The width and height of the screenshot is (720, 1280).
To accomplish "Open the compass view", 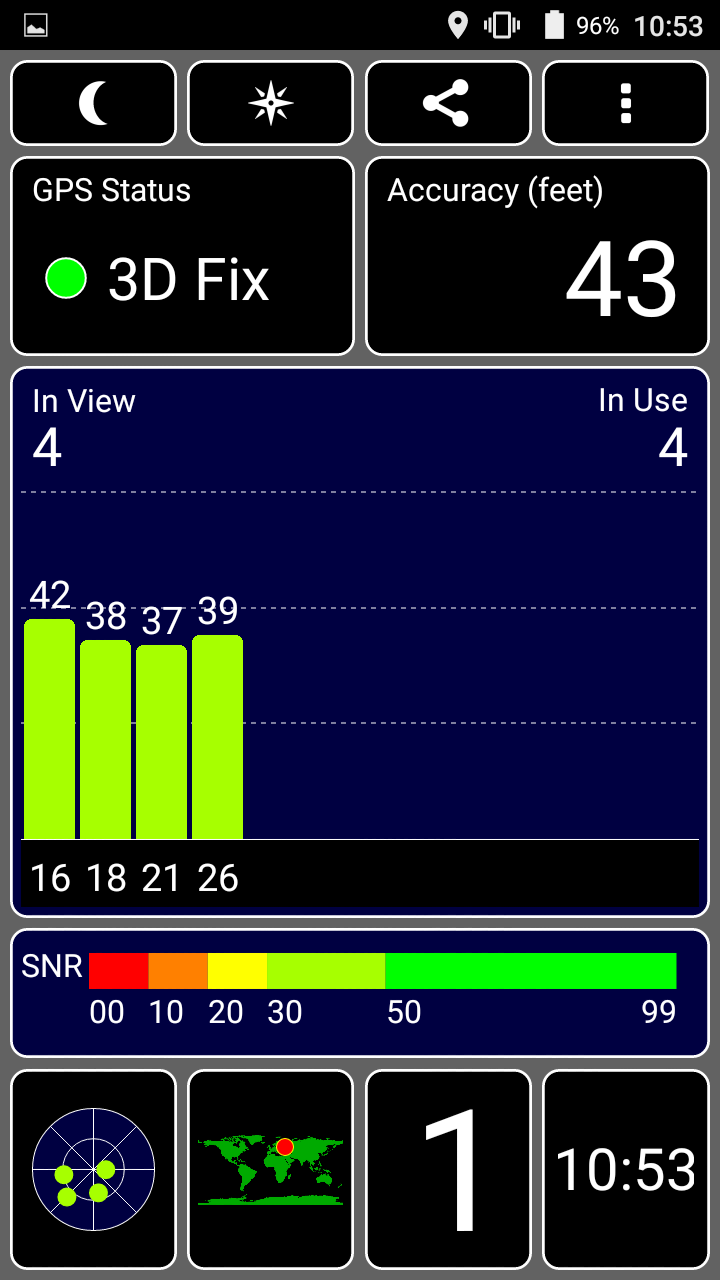I will 270,103.
